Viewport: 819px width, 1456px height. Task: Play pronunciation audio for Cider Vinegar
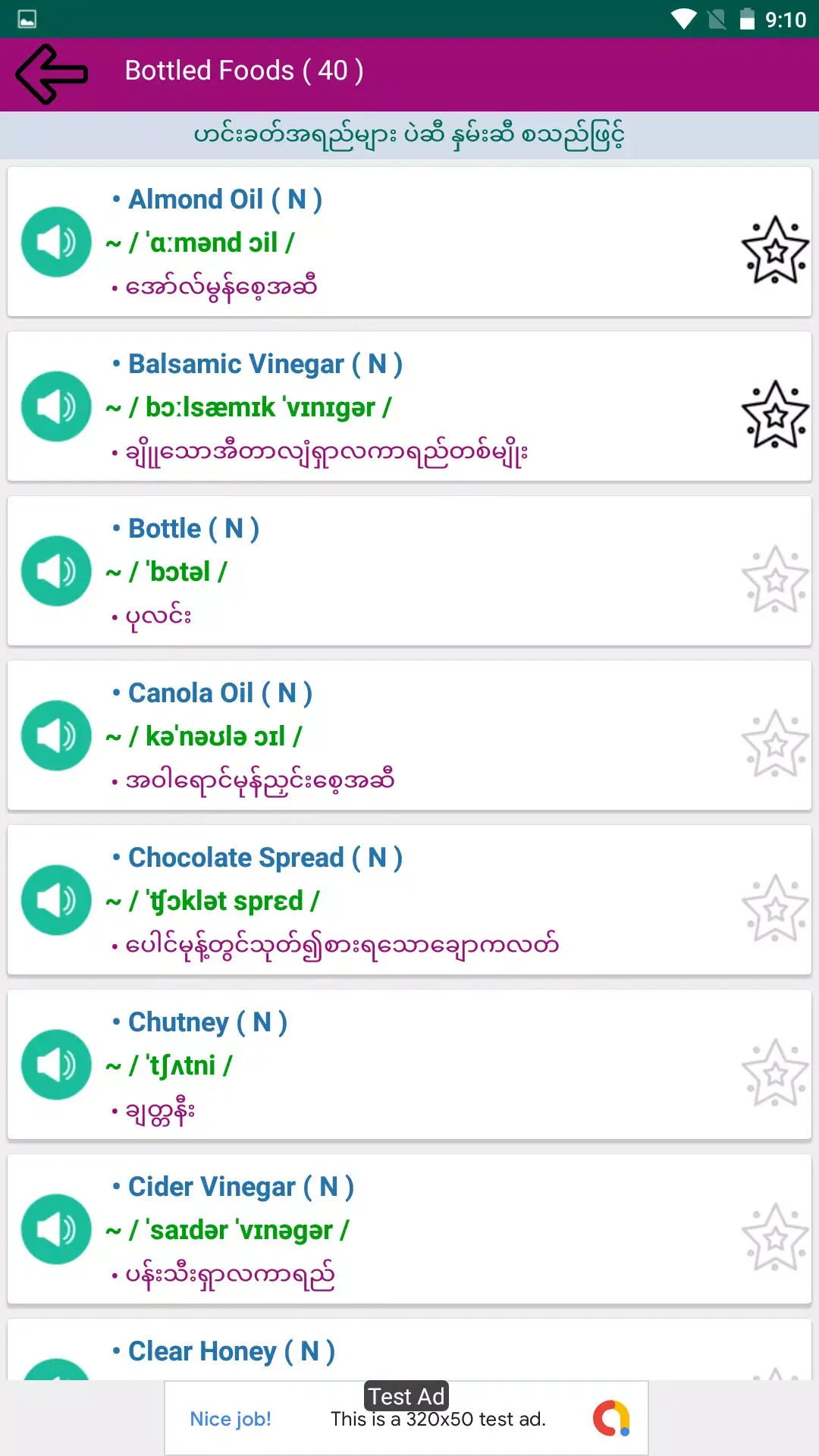56,1229
